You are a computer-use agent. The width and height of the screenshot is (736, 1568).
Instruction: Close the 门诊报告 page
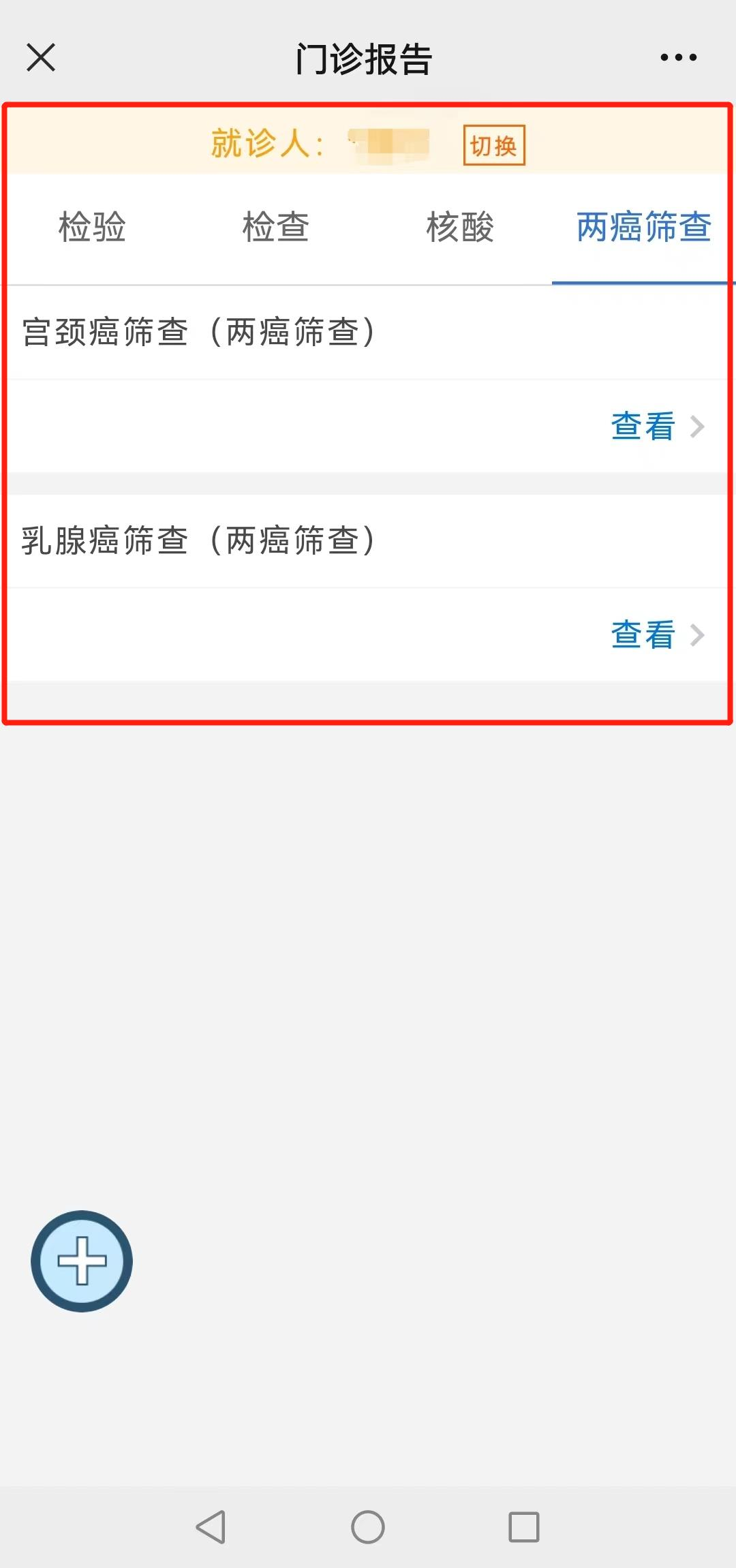coord(41,57)
